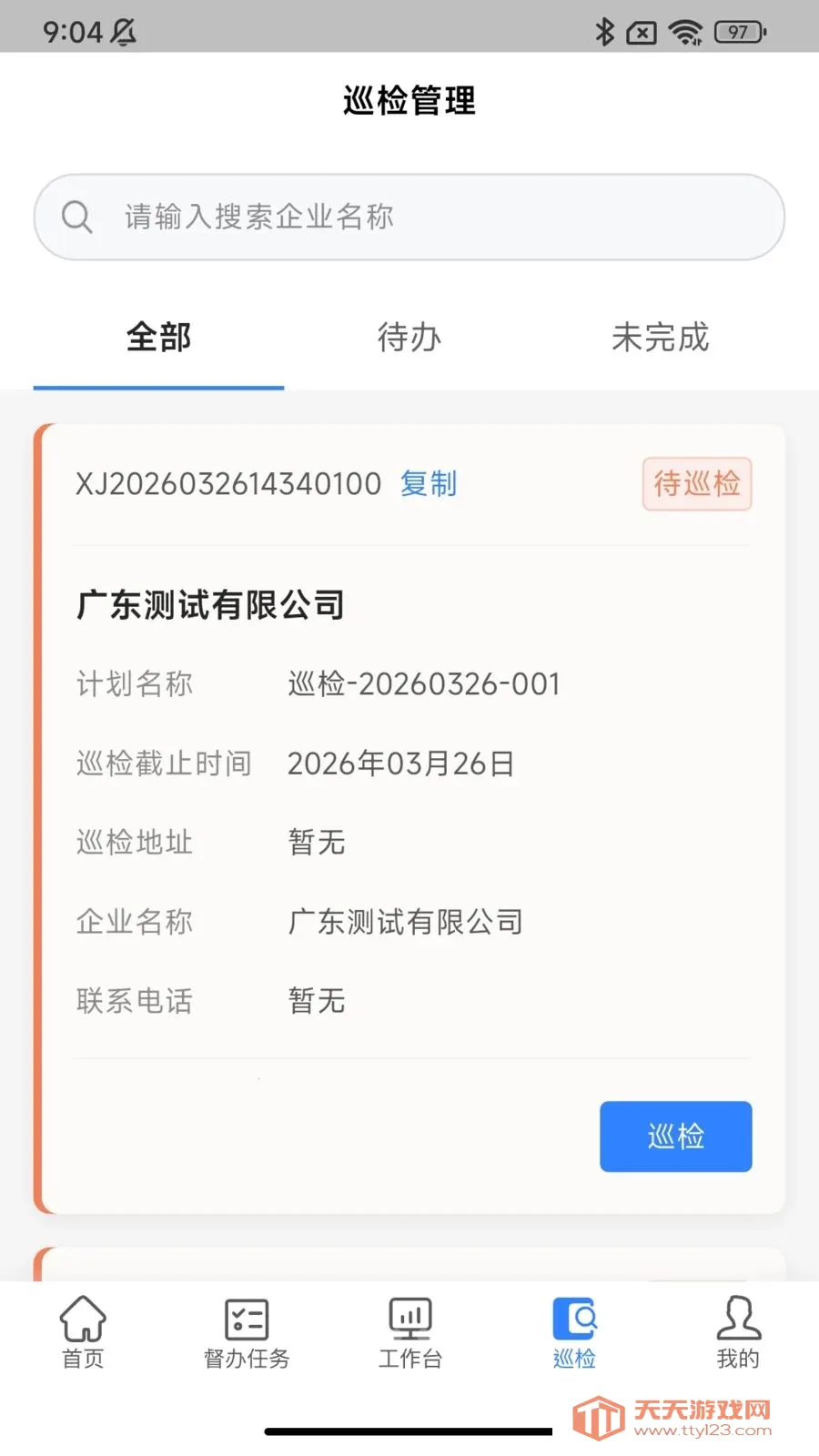Tap the magnifying glass search icon
This screenshot has width=819, height=1456.
[76, 217]
